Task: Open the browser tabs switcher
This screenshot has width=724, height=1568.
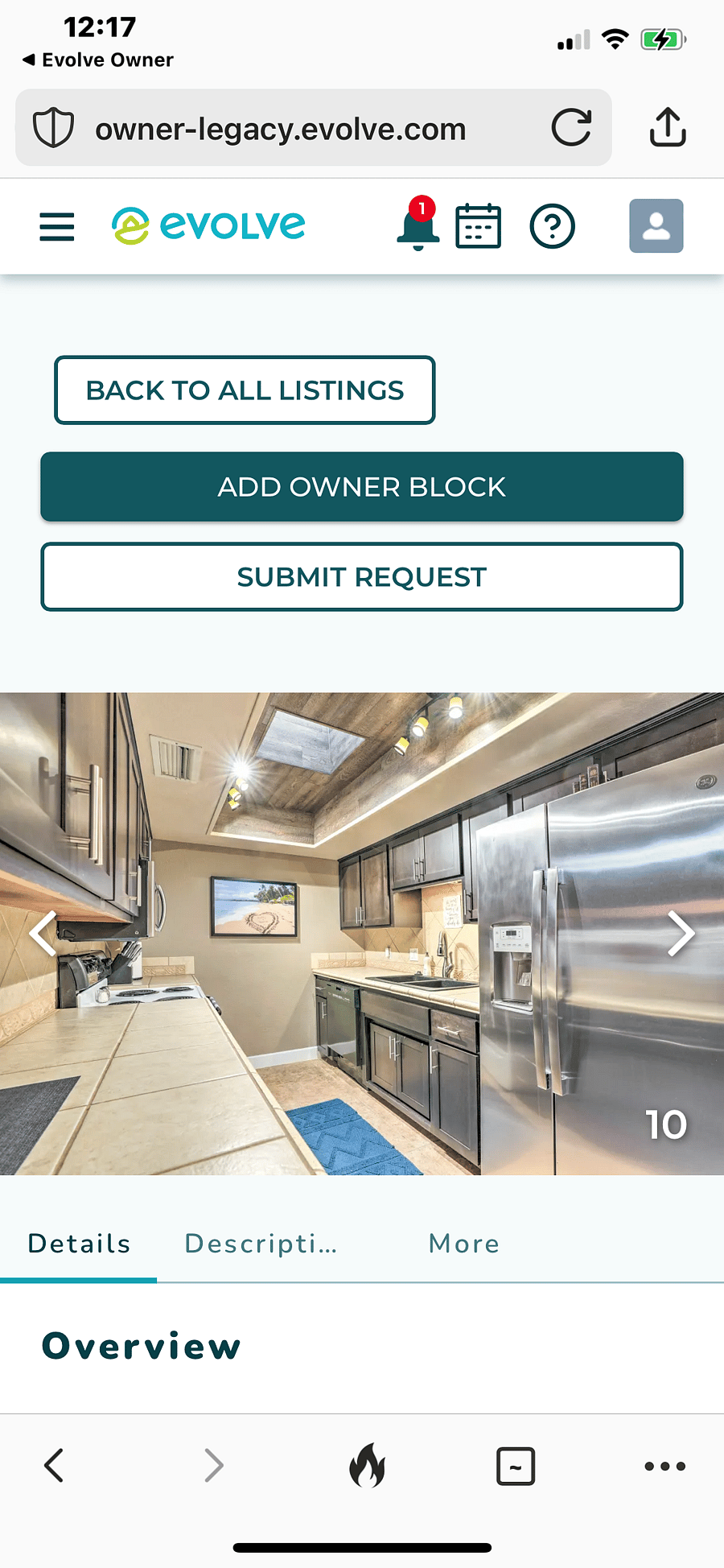Action: pyautogui.click(x=516, y=1466)
